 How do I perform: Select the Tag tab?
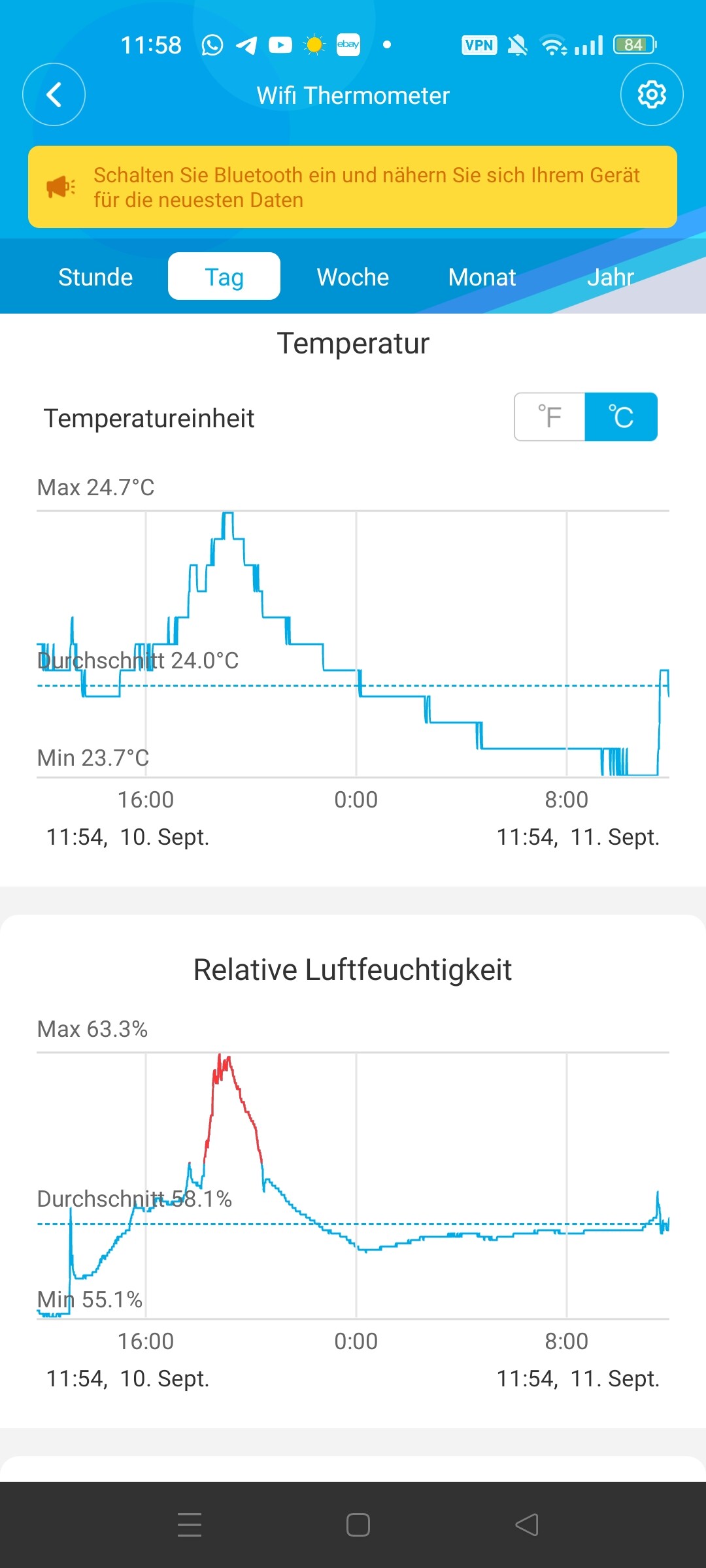click(x=224, y=277)
